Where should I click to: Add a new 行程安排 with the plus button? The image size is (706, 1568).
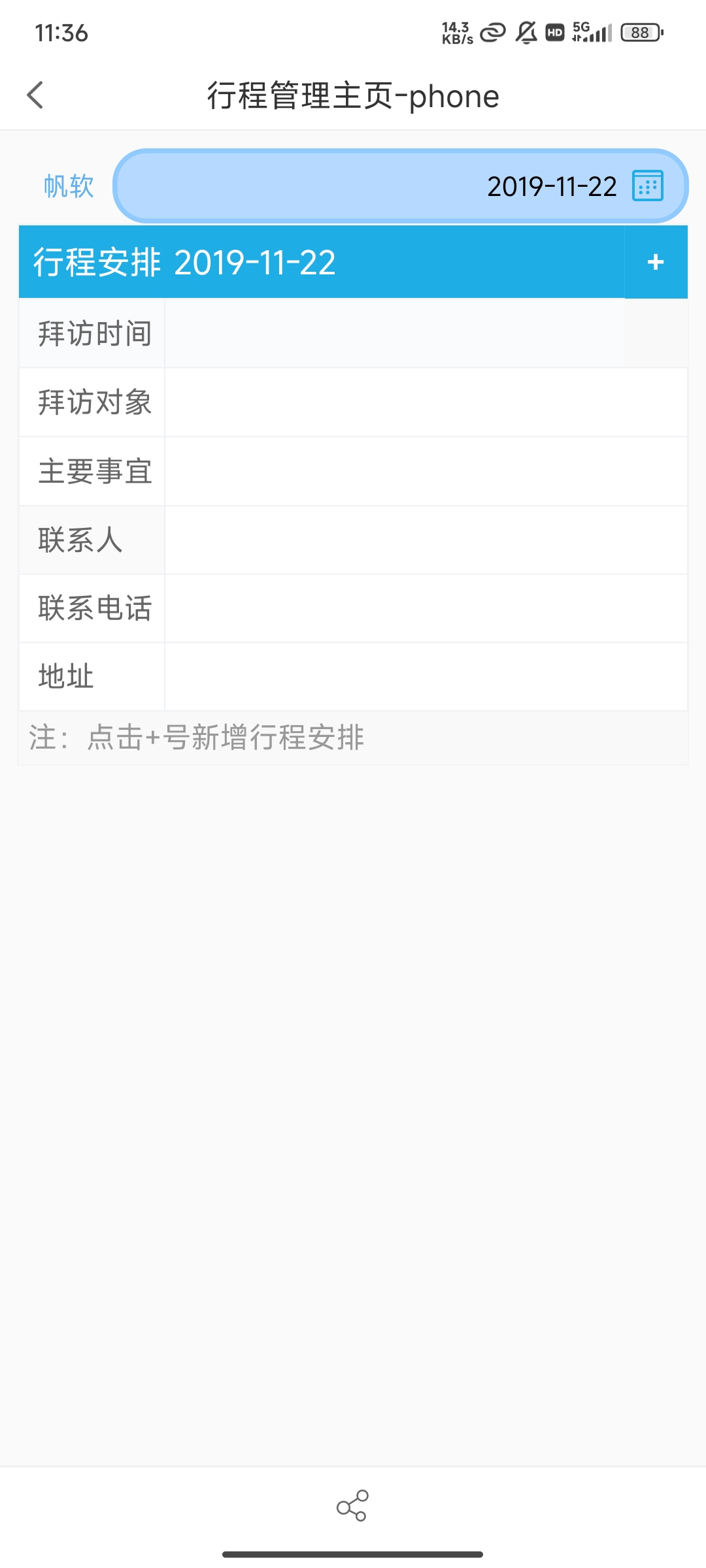pos(656,262)
